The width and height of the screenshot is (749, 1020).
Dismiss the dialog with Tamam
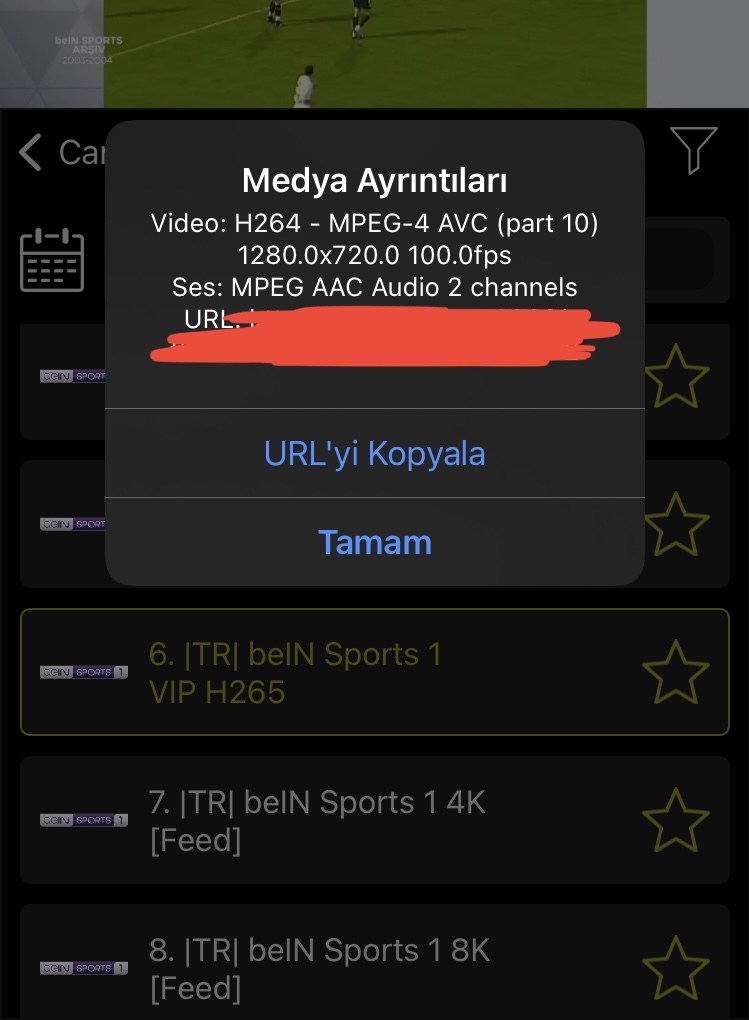[x=374, y=542]
